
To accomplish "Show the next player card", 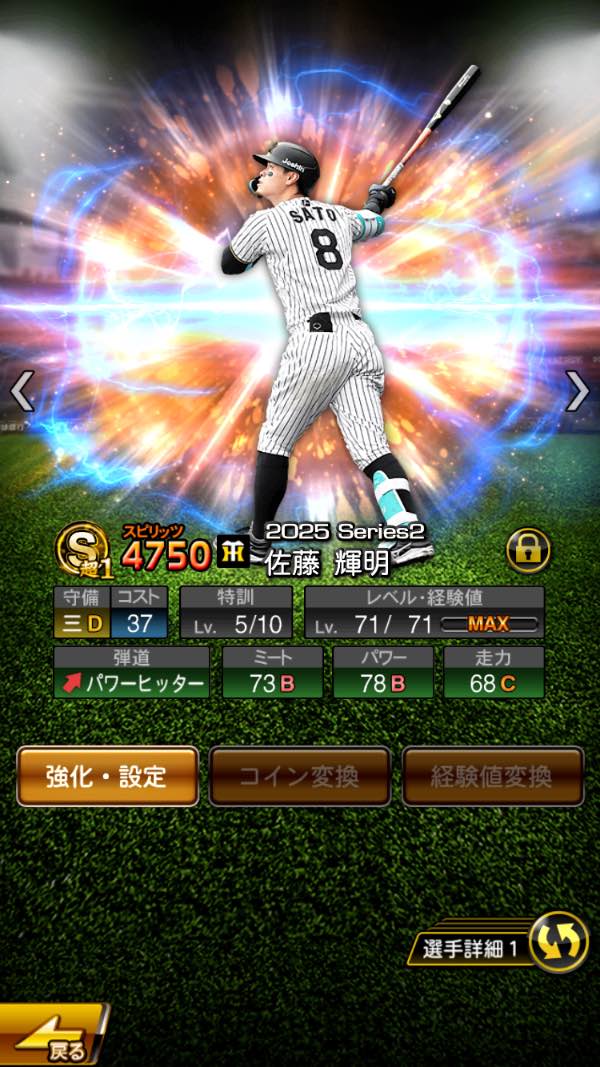I will tap(577, 391).
